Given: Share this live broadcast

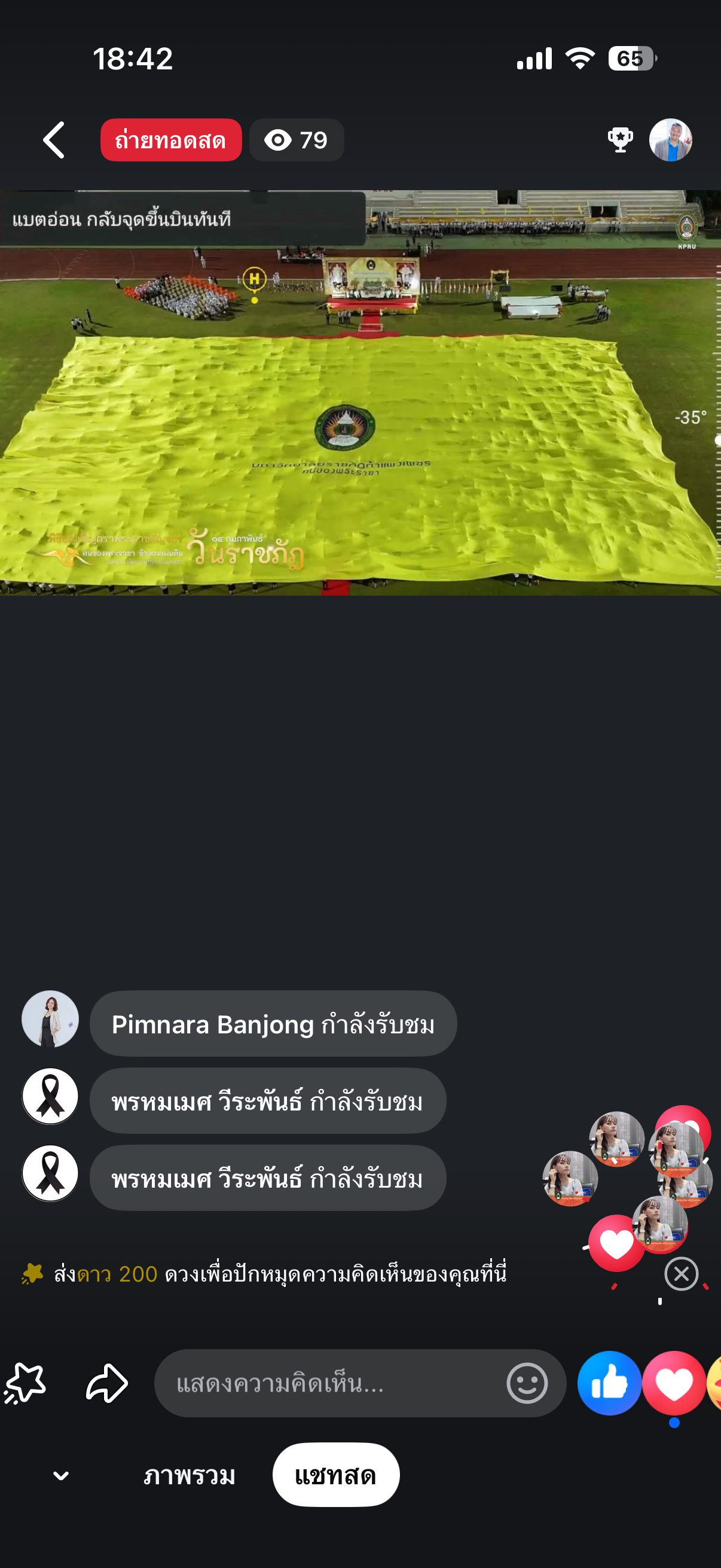Looking at the screenshot, I should (x=107, y=1383).
